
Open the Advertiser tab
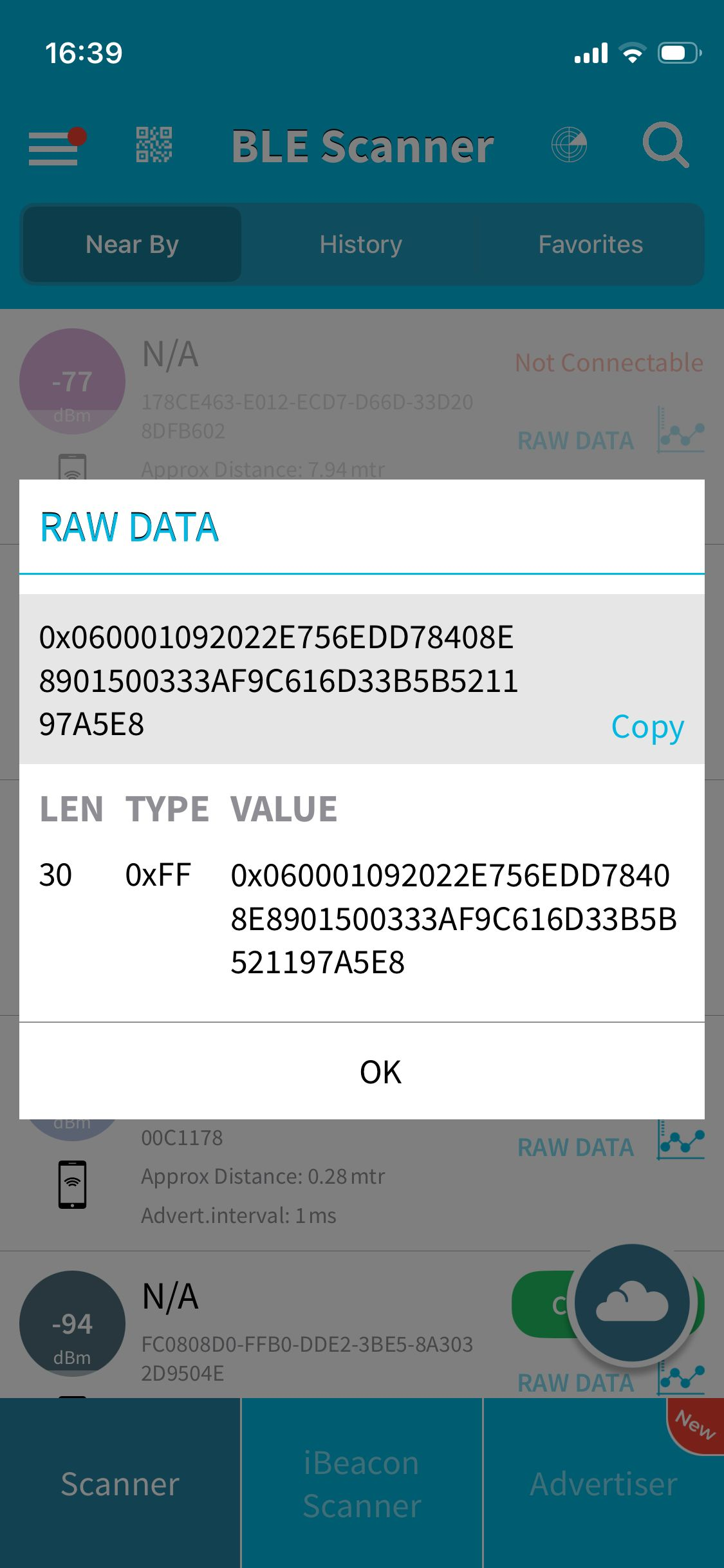tap(603, 1484)
